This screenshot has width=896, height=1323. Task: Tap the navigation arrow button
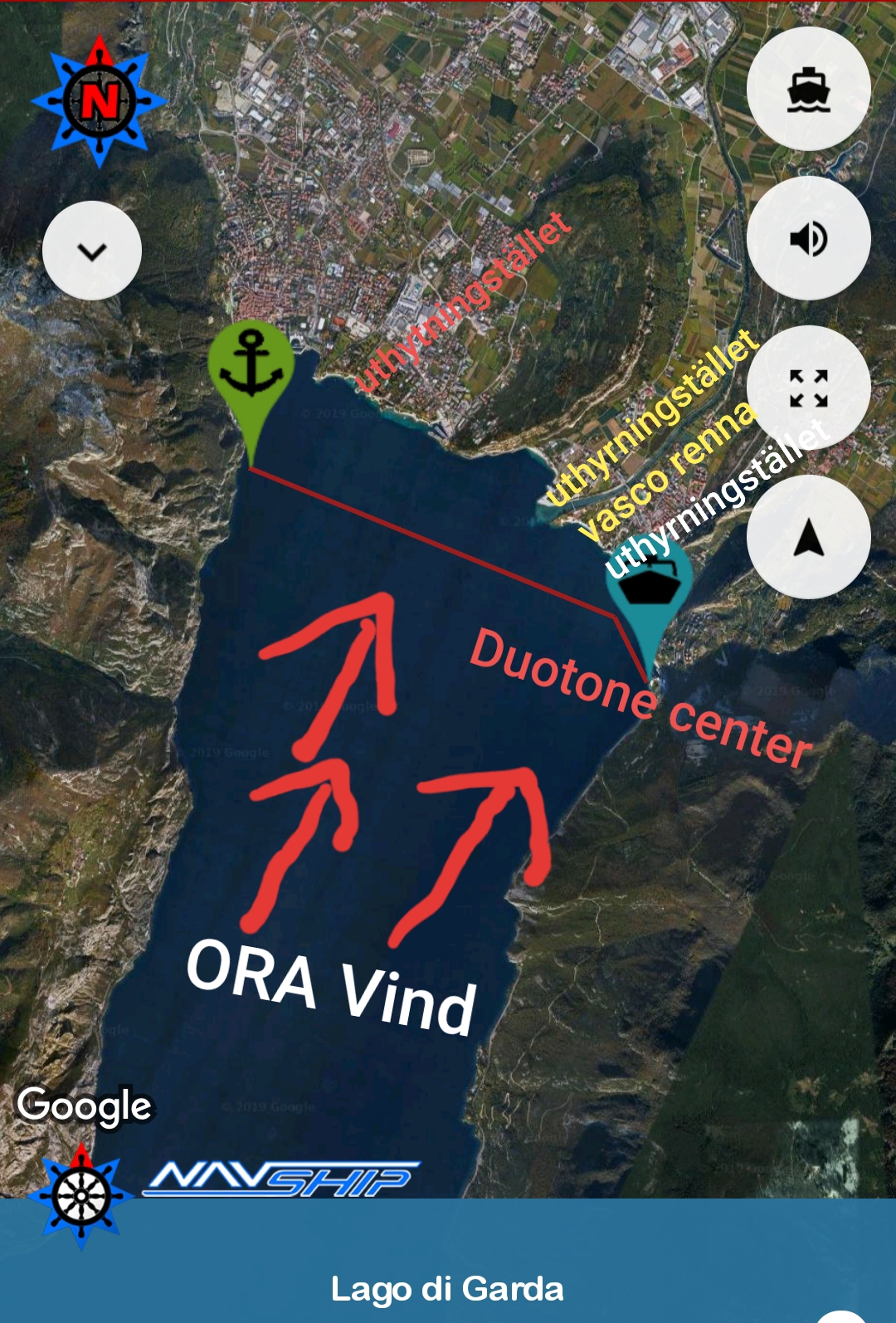(x=808, y=538)
